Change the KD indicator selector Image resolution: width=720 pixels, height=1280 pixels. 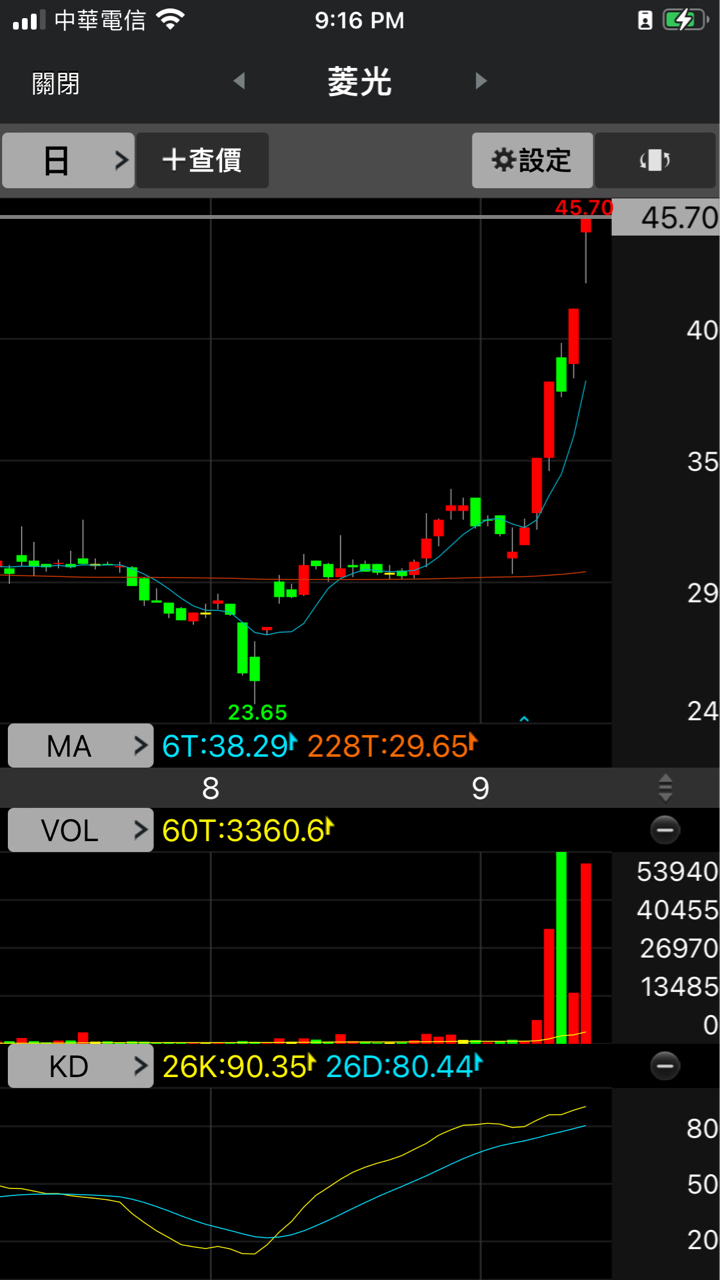[81, 1066]
